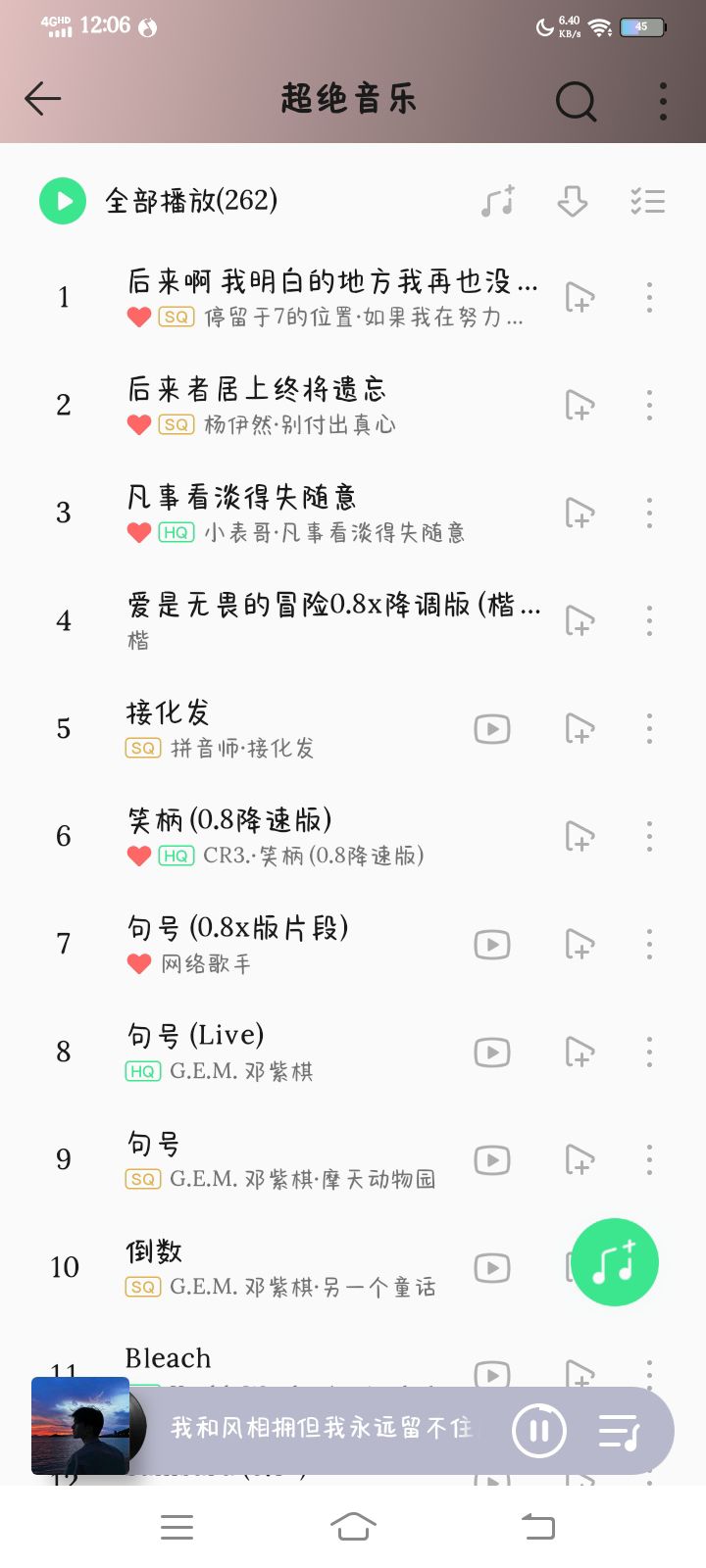Open multi-select checklist mode
706x1568 pixels.
tap(647, 201)
